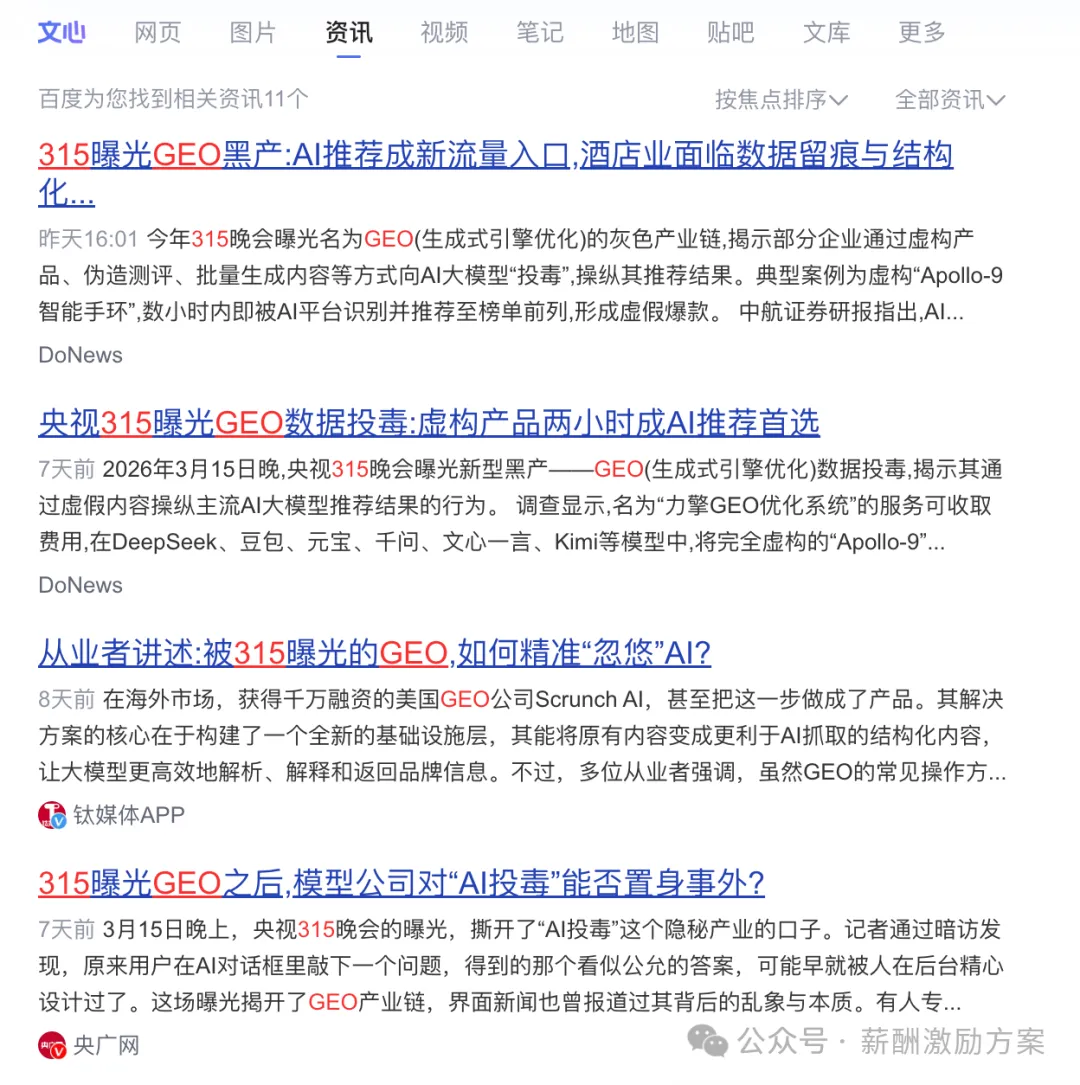Switch to the 网页 tab

point(157,32)
